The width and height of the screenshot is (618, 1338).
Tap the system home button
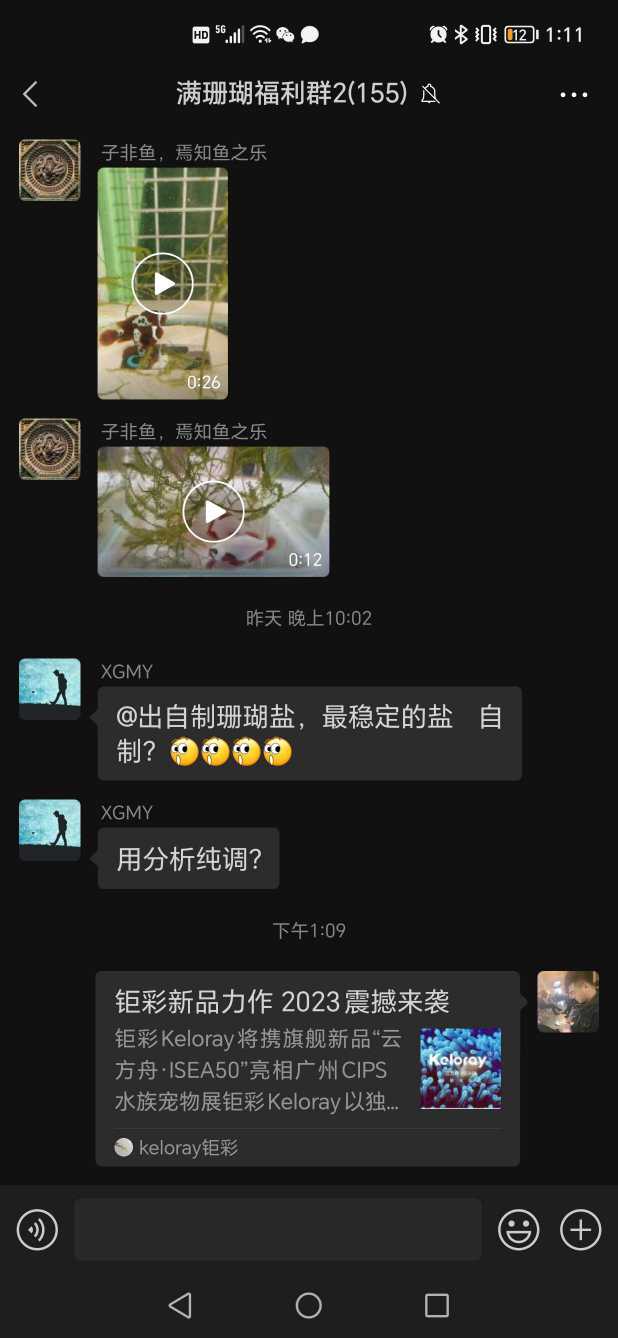pos(309,1305)
